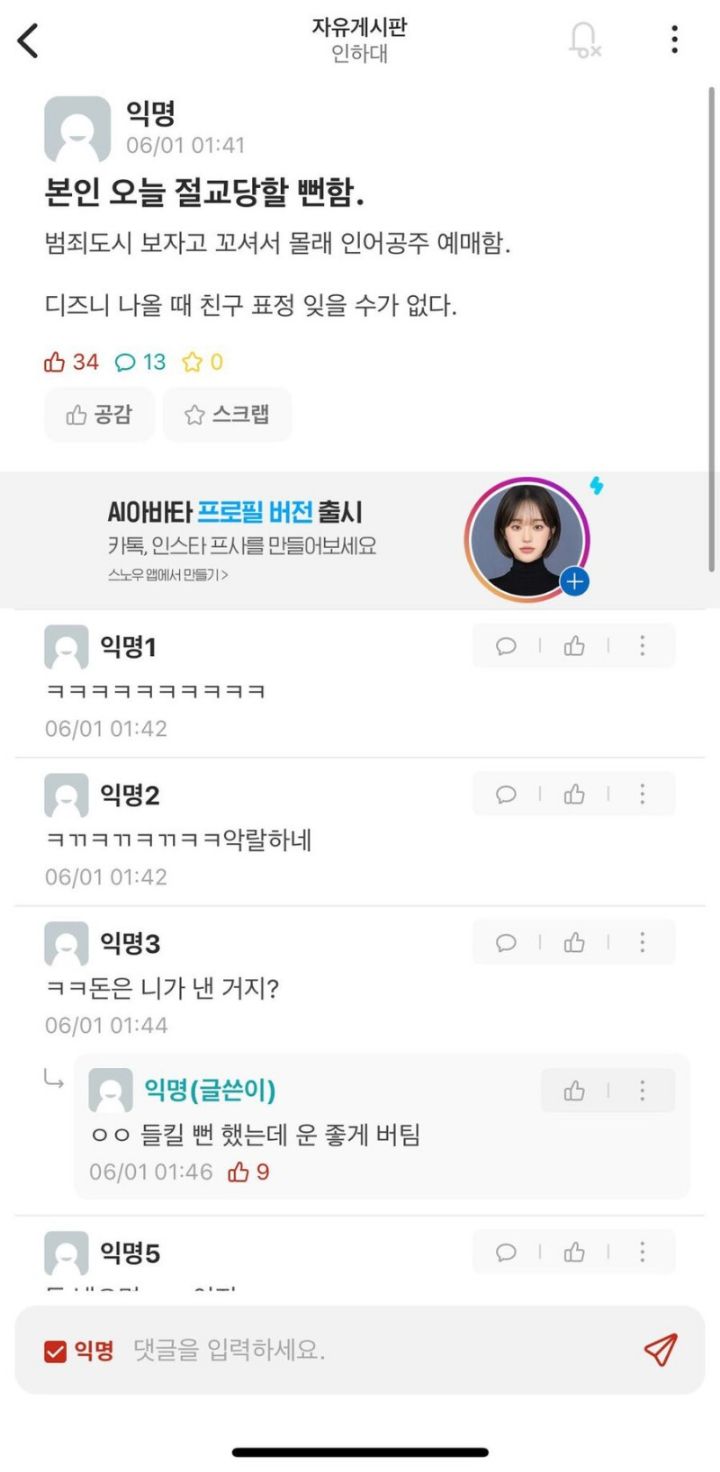Like the 익명(글쓴이) reply
The width and height of the screenshot is (720, 1472).
point(574,1090)
